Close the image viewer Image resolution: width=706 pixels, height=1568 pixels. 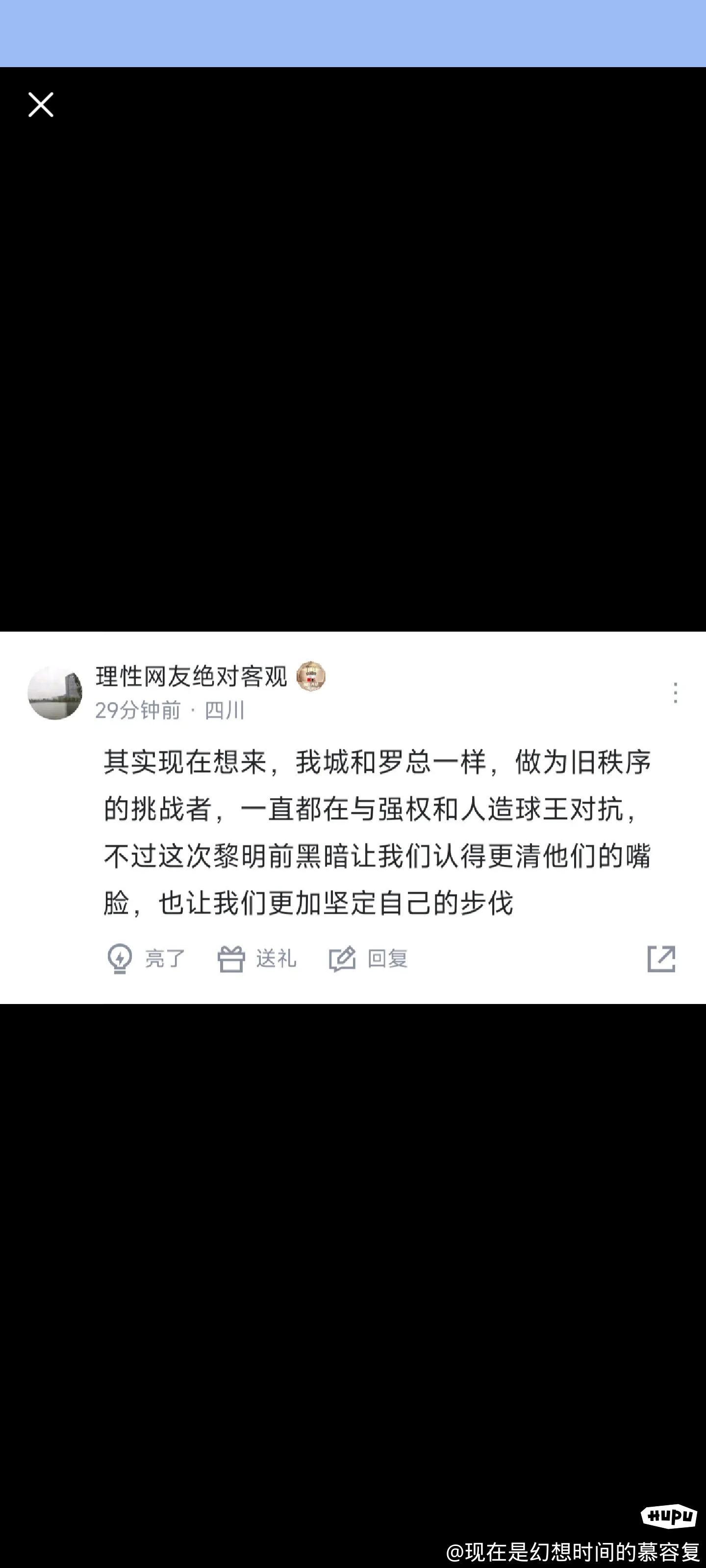pos(41,105)
